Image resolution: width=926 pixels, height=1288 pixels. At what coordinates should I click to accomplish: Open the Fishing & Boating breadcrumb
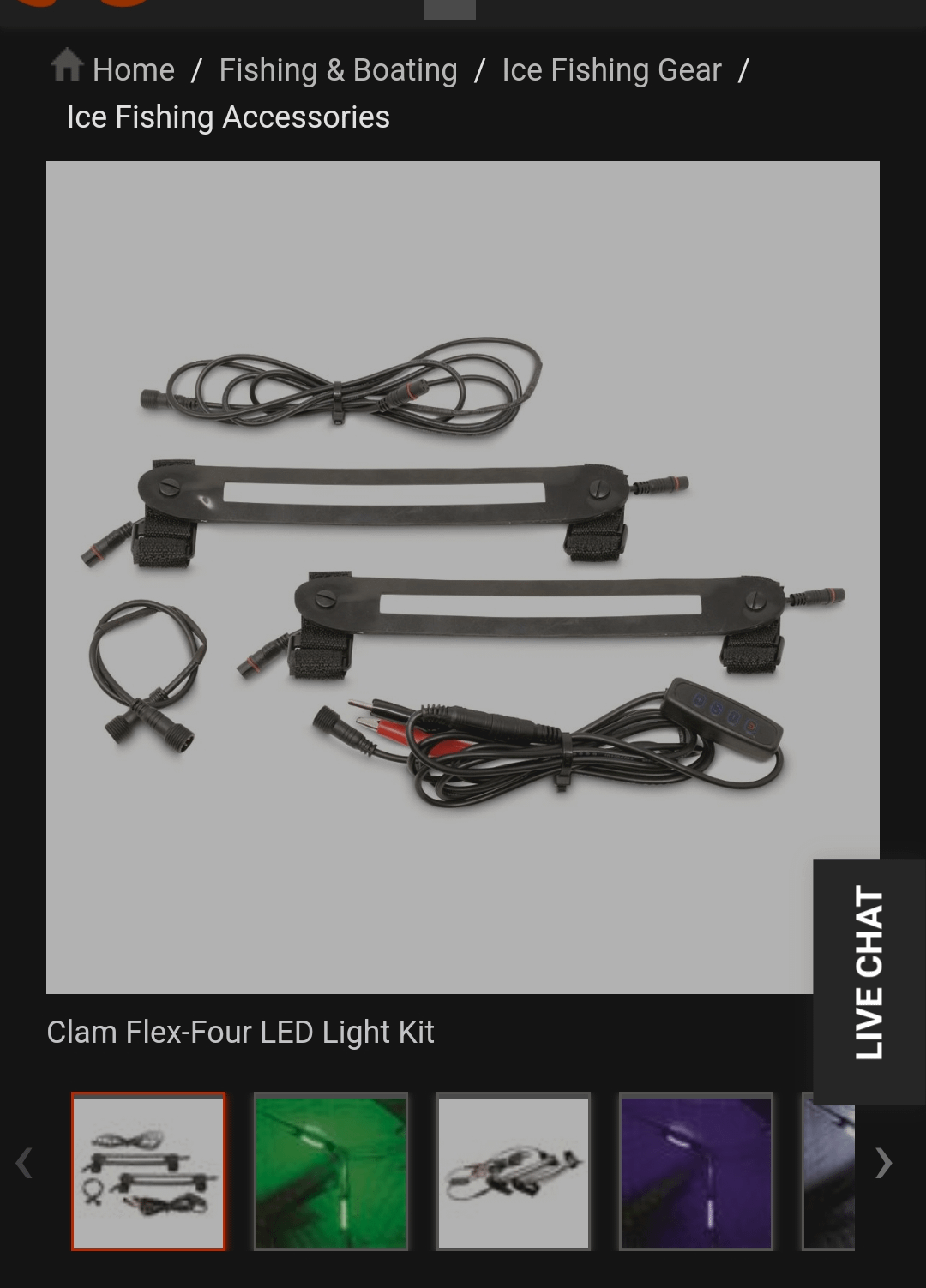coord(338,70)
